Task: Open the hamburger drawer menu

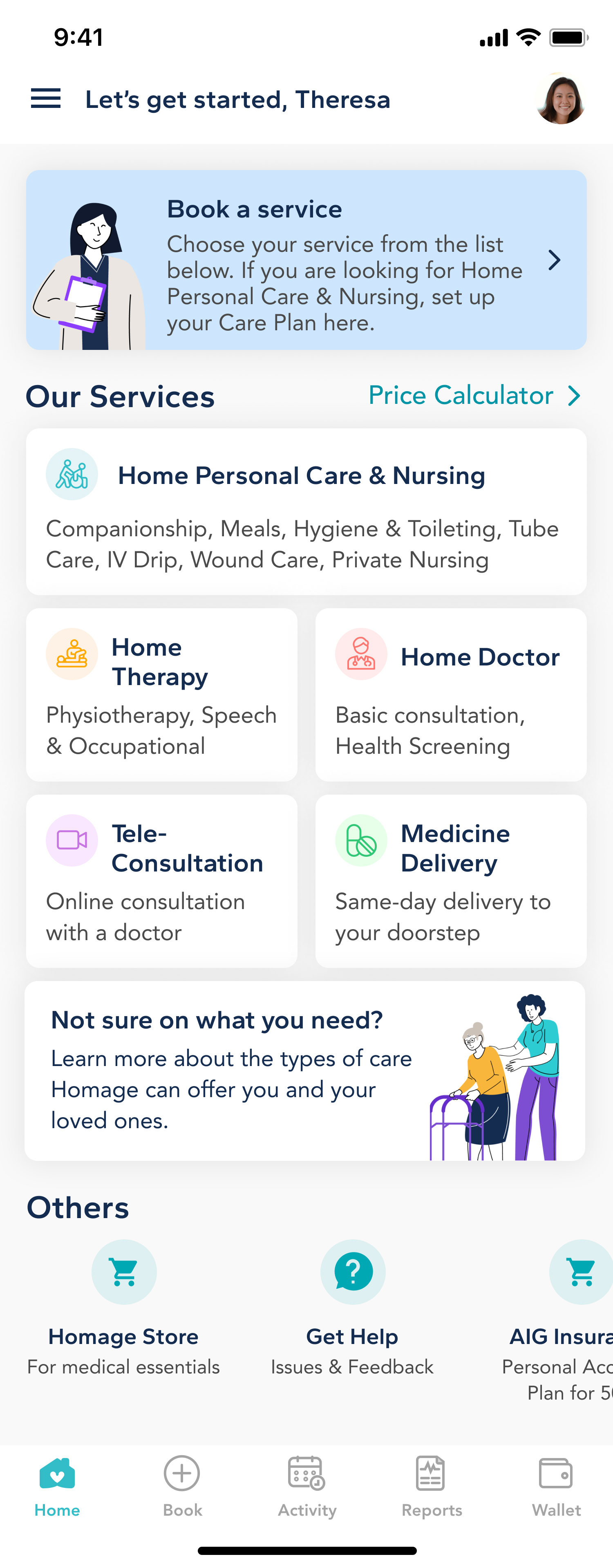Action: tap(46, 99)
